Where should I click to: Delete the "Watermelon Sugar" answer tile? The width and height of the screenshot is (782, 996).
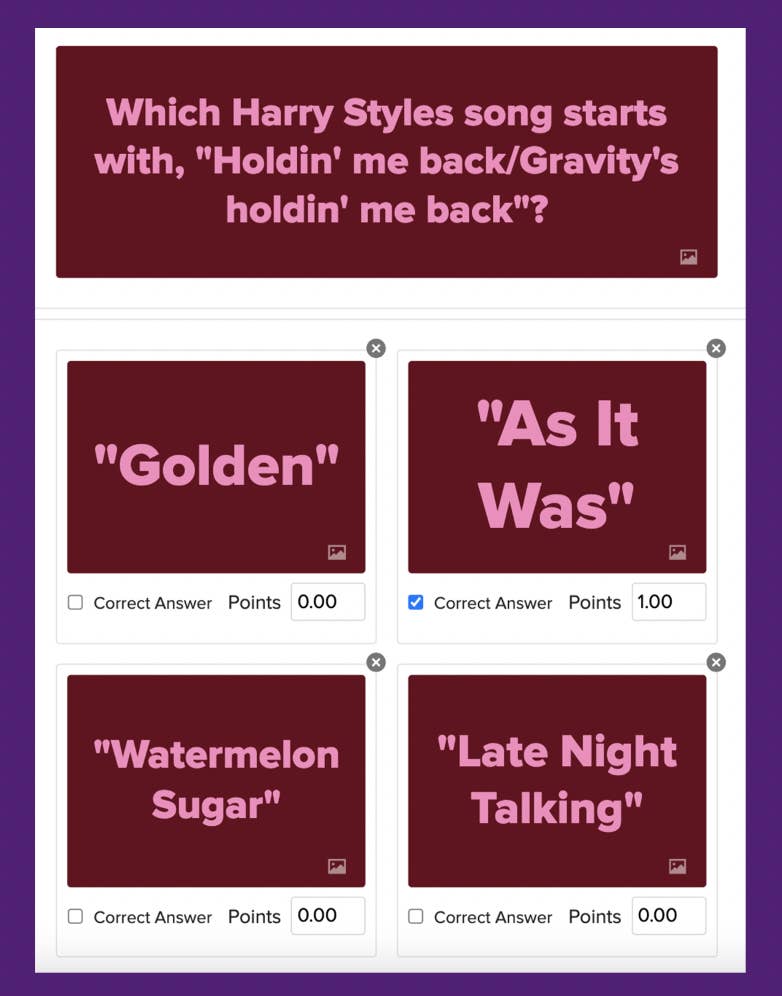coord(376,662)
